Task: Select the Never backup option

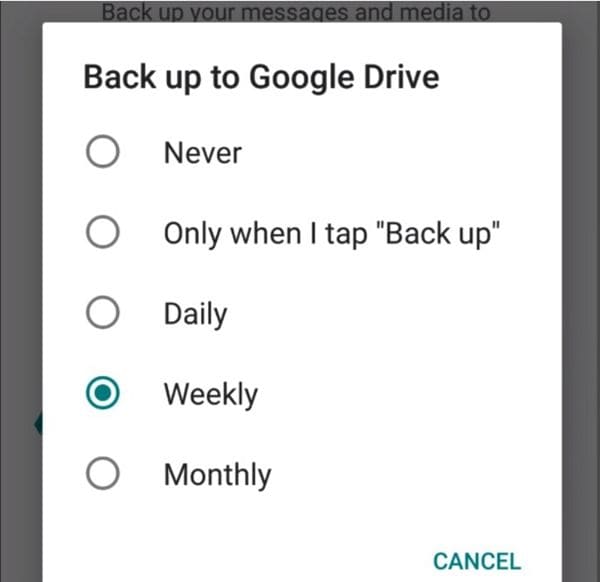Action: [104, 153]
